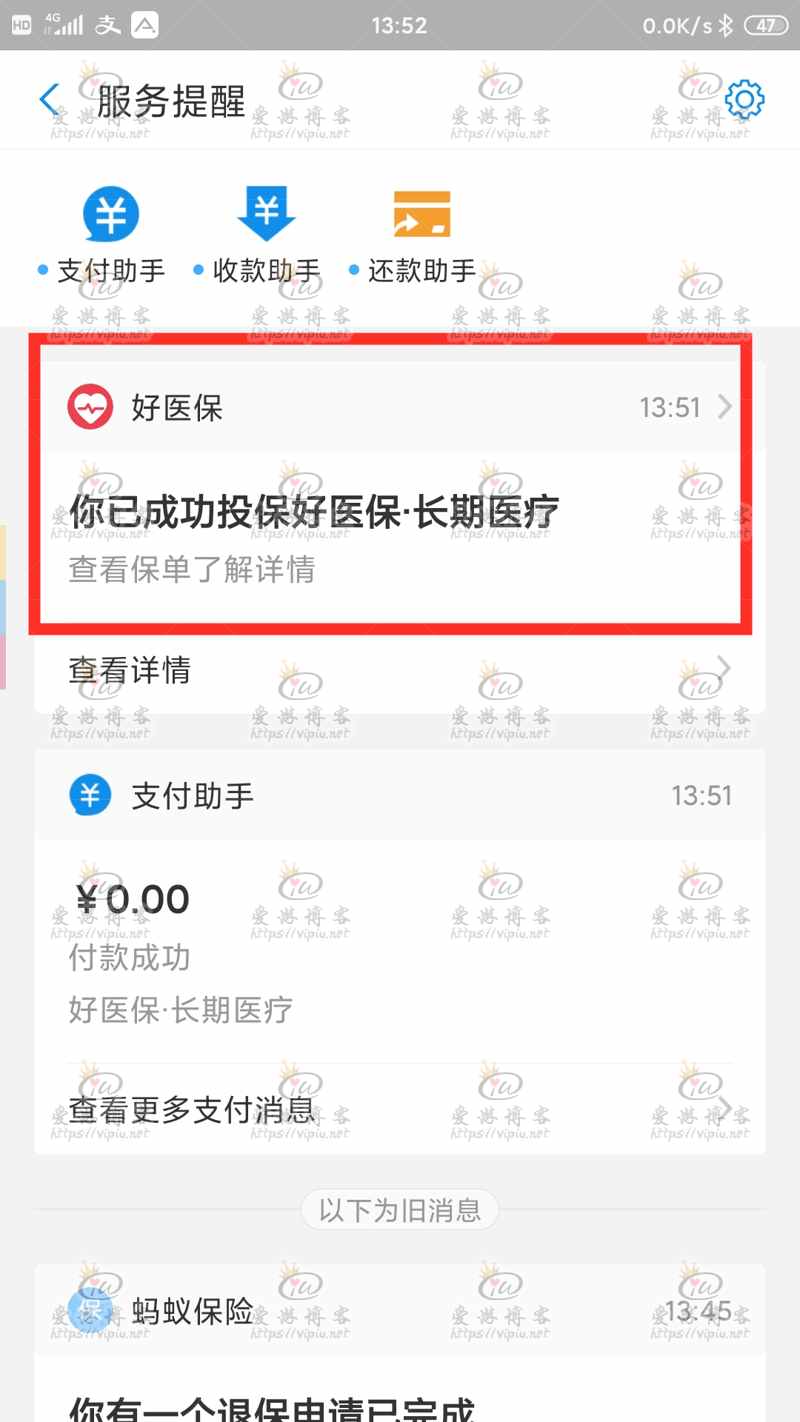Open the ¥0.00 付款成功 payment card
800x1422 pixels.
point(400,951)
